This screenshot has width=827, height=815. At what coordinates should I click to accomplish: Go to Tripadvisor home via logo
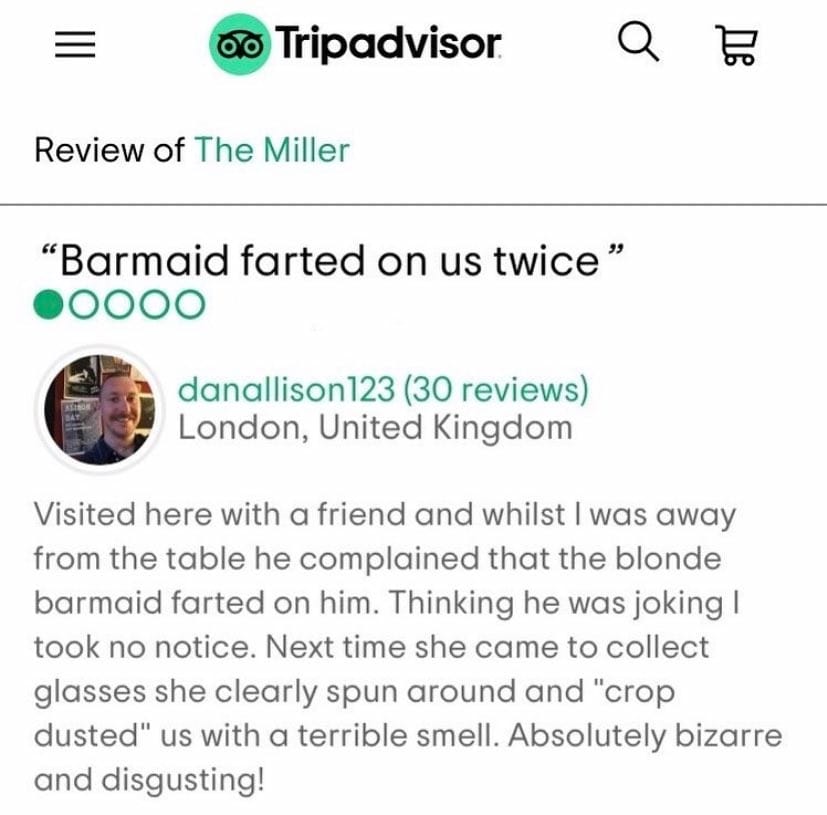[355, 44]
